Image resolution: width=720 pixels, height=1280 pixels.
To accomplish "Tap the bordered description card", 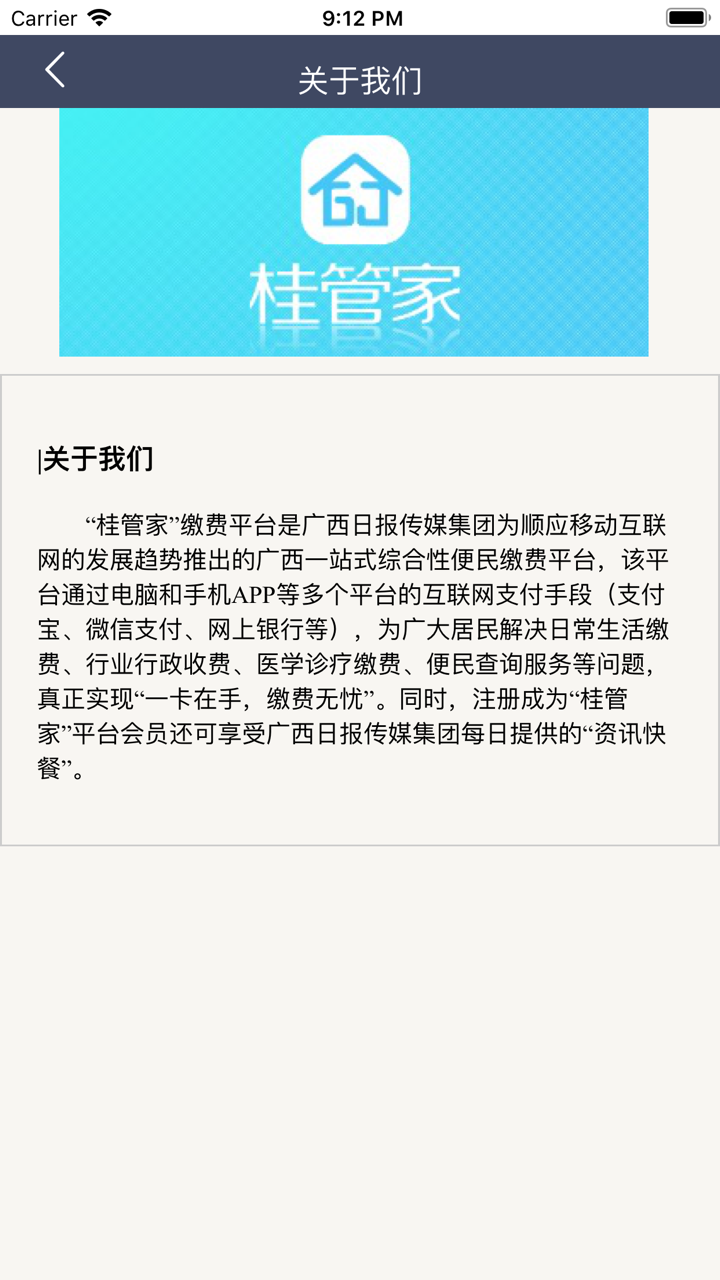I will click(x=360, y=610).
